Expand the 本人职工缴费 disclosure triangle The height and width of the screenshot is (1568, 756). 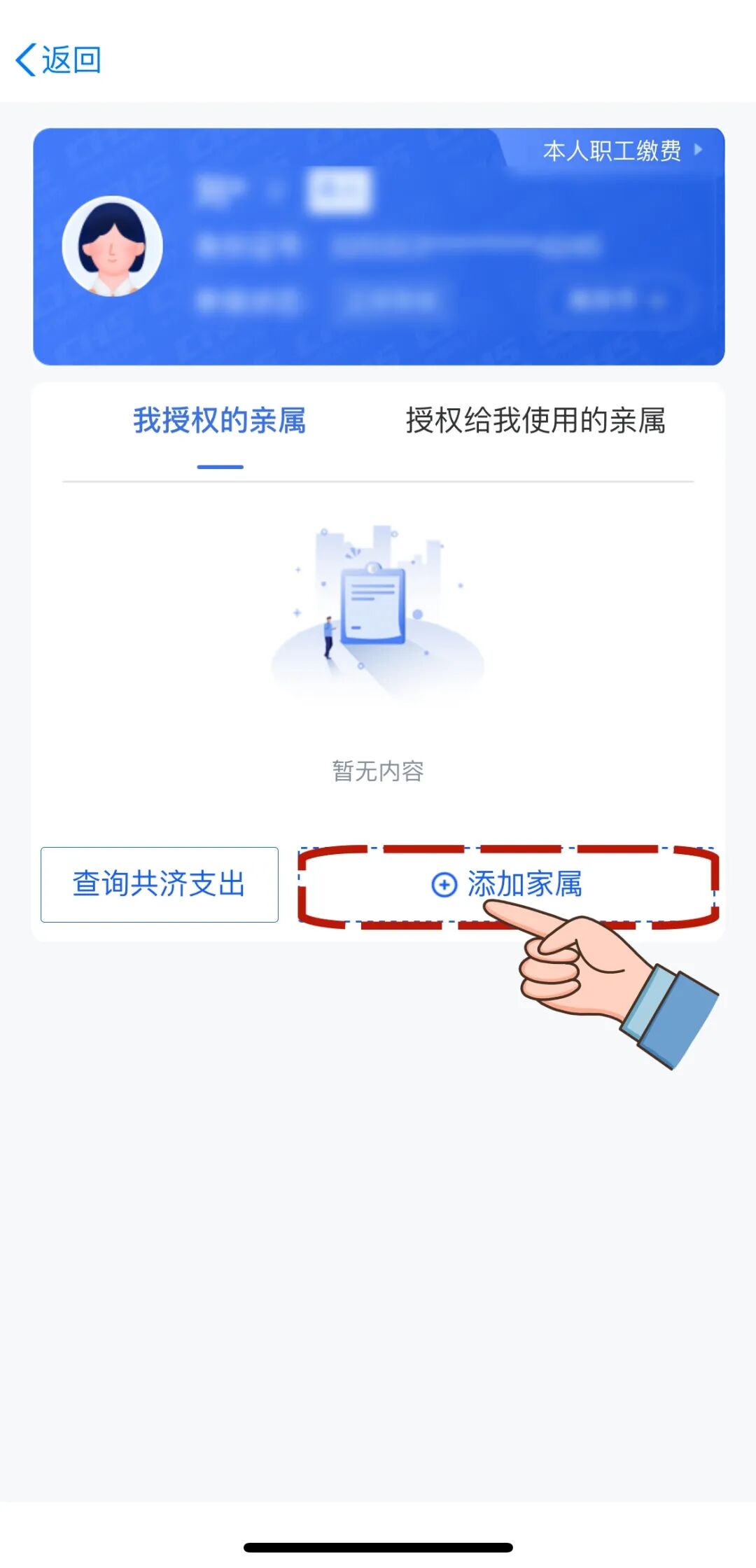click(x=699, y=149)
